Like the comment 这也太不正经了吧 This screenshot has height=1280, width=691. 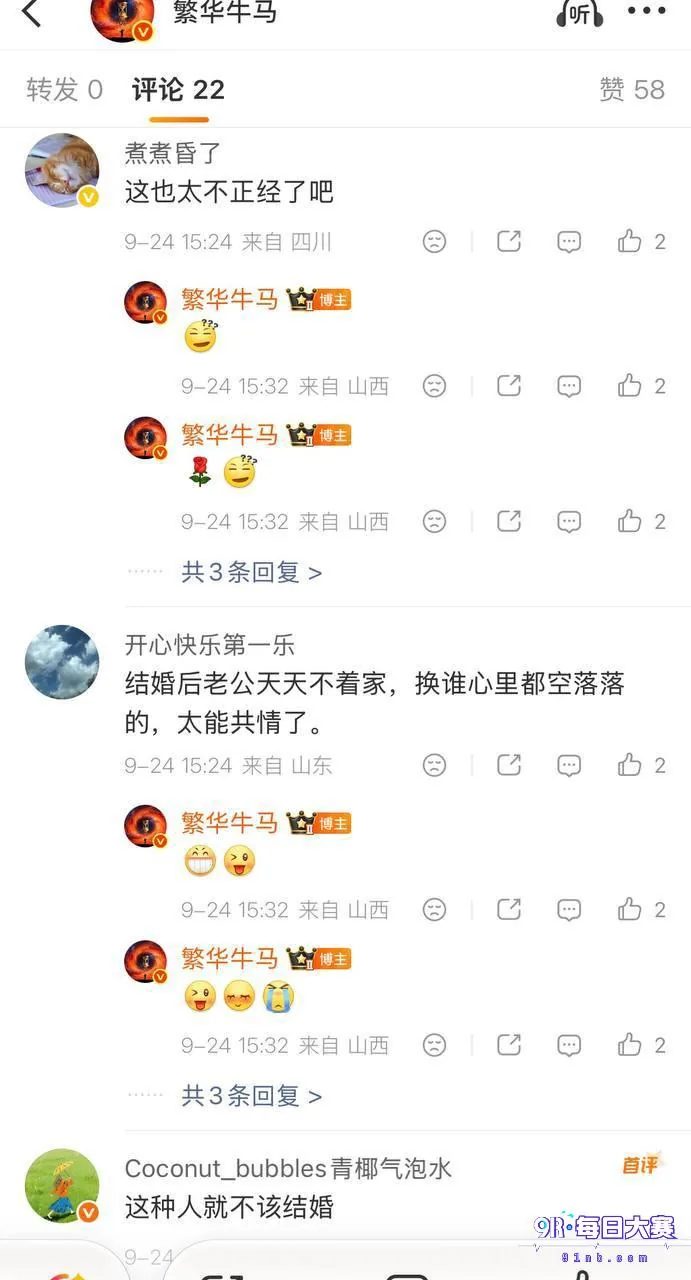point(641,241)
